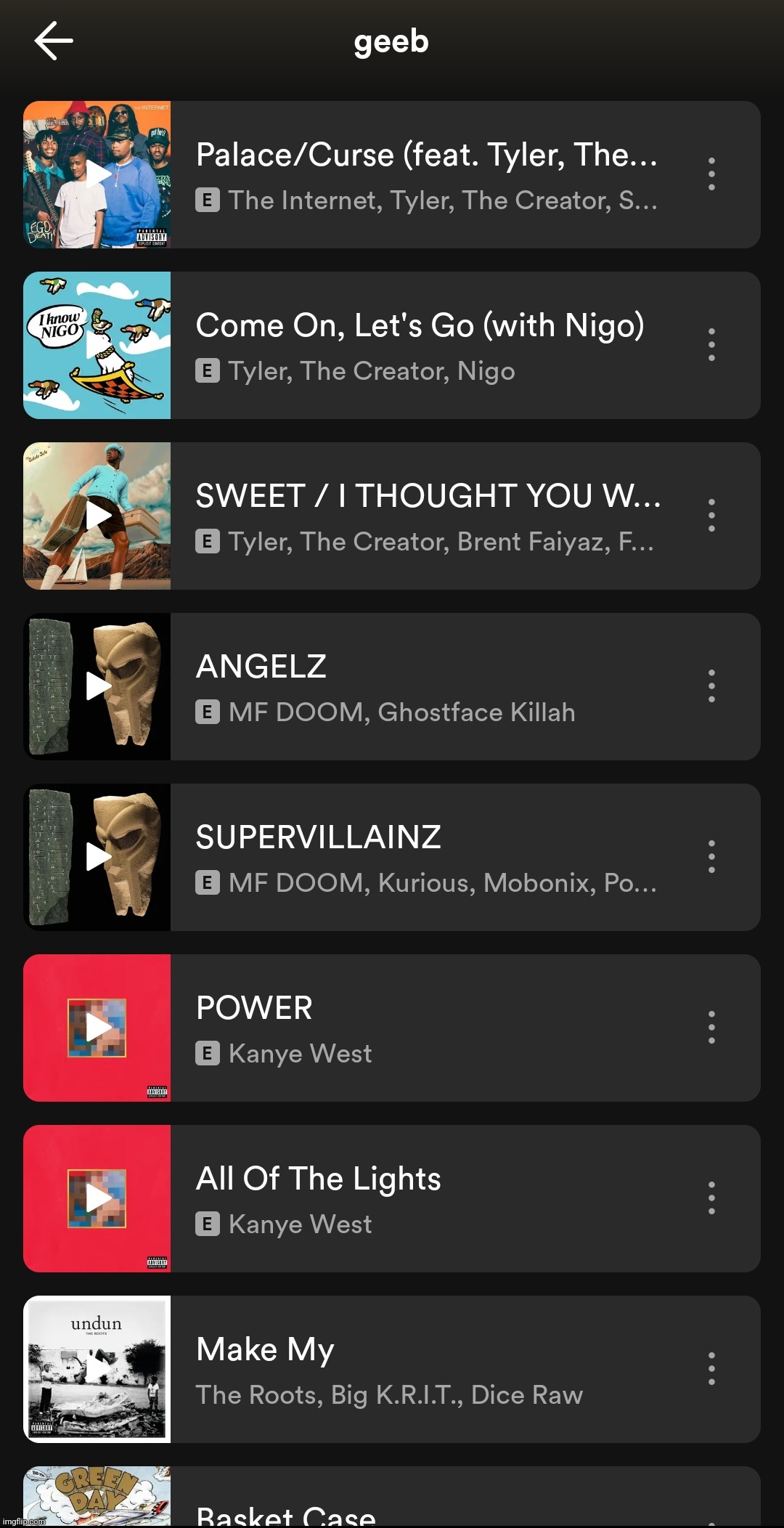The image size is (784, 1528).
Task: Play Make My by The Roots
Action: point(97,1369)
